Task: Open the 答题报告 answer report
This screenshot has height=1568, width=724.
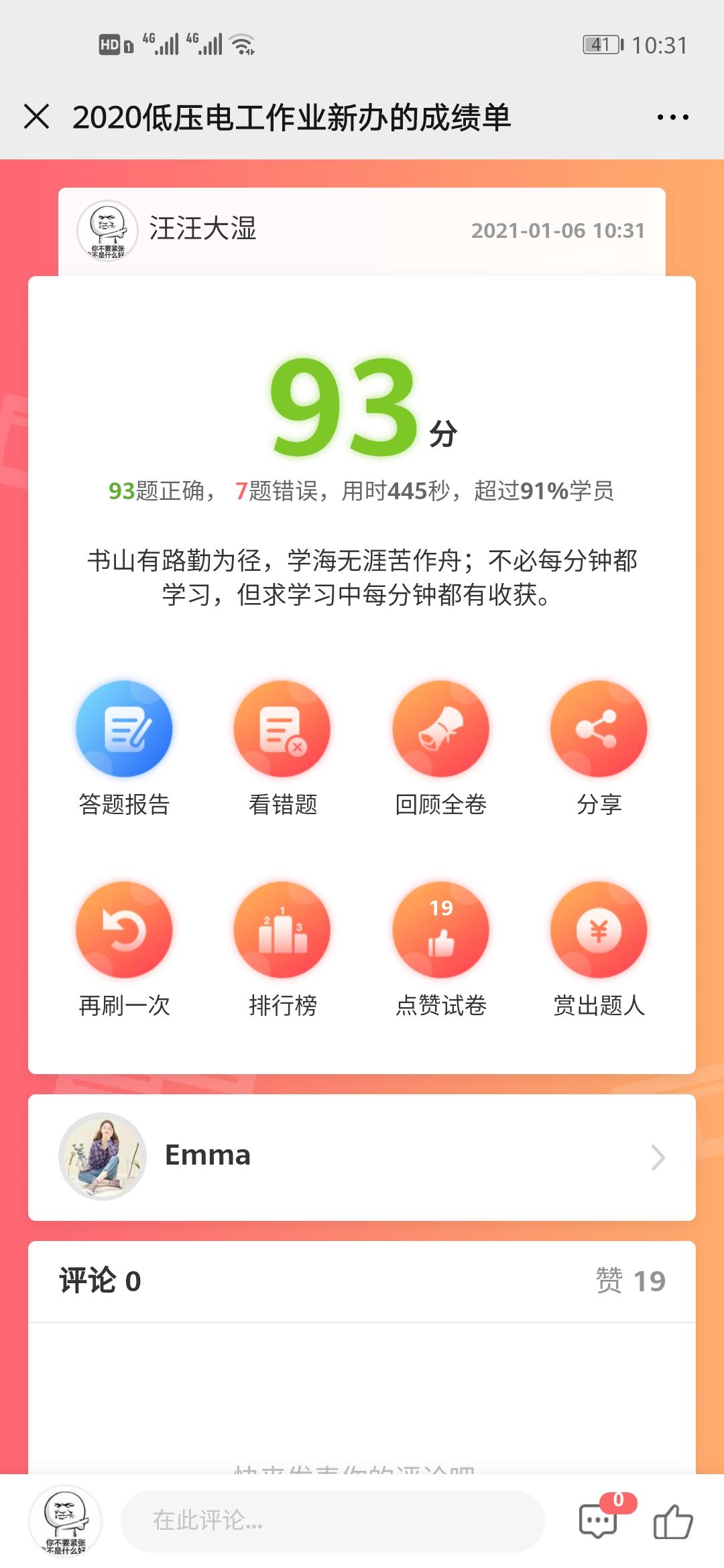Action: point(124,748)
